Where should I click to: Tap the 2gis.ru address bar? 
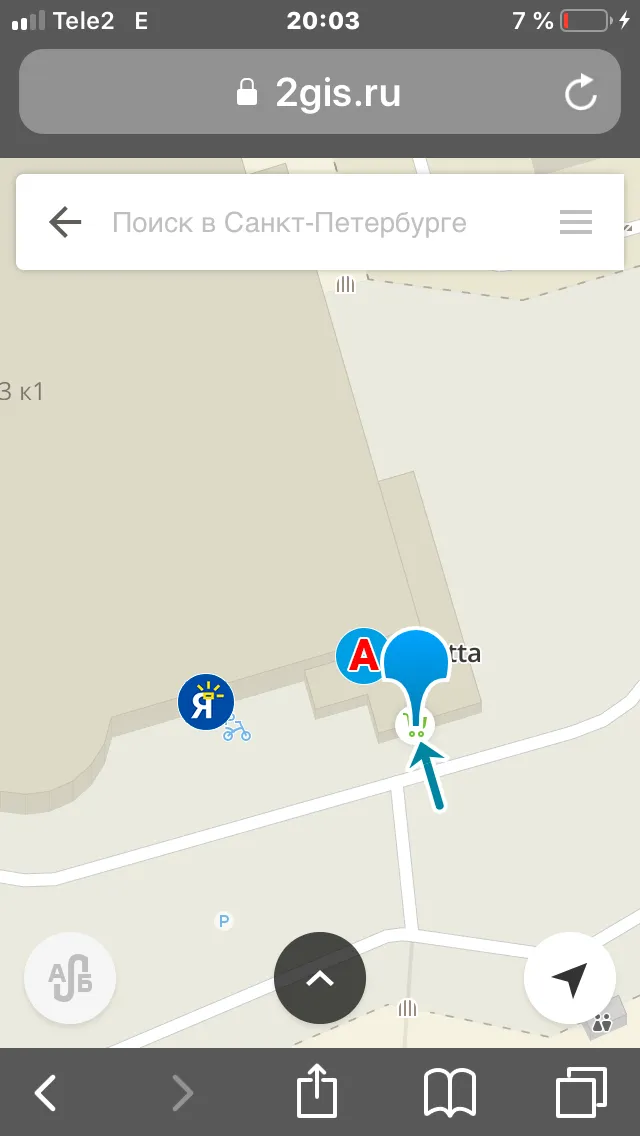tap(320, 92)
